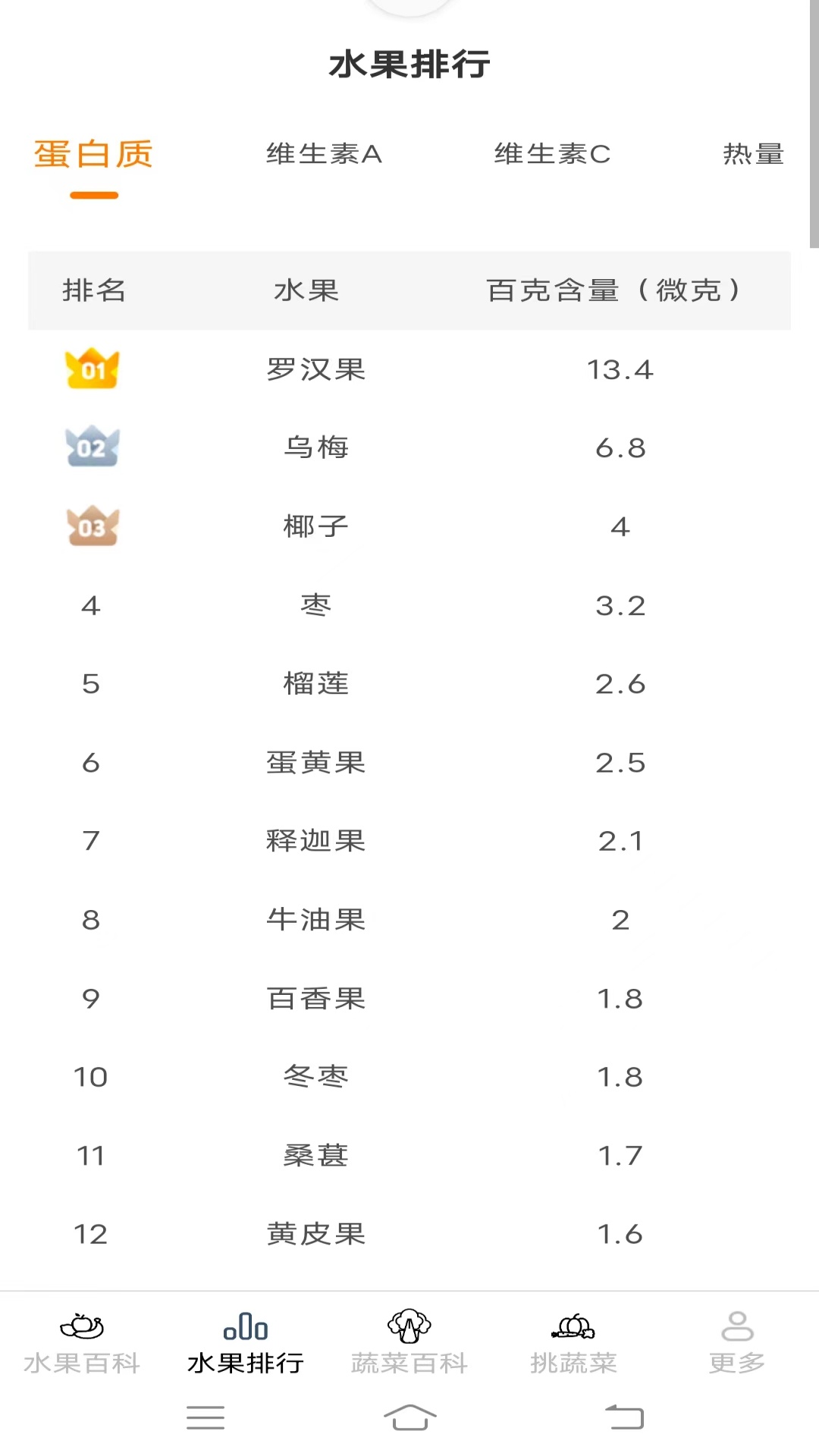Open 水果百科 in the bottom navigation
This screenshot has width=819, height=1456.
[82, 1343]
